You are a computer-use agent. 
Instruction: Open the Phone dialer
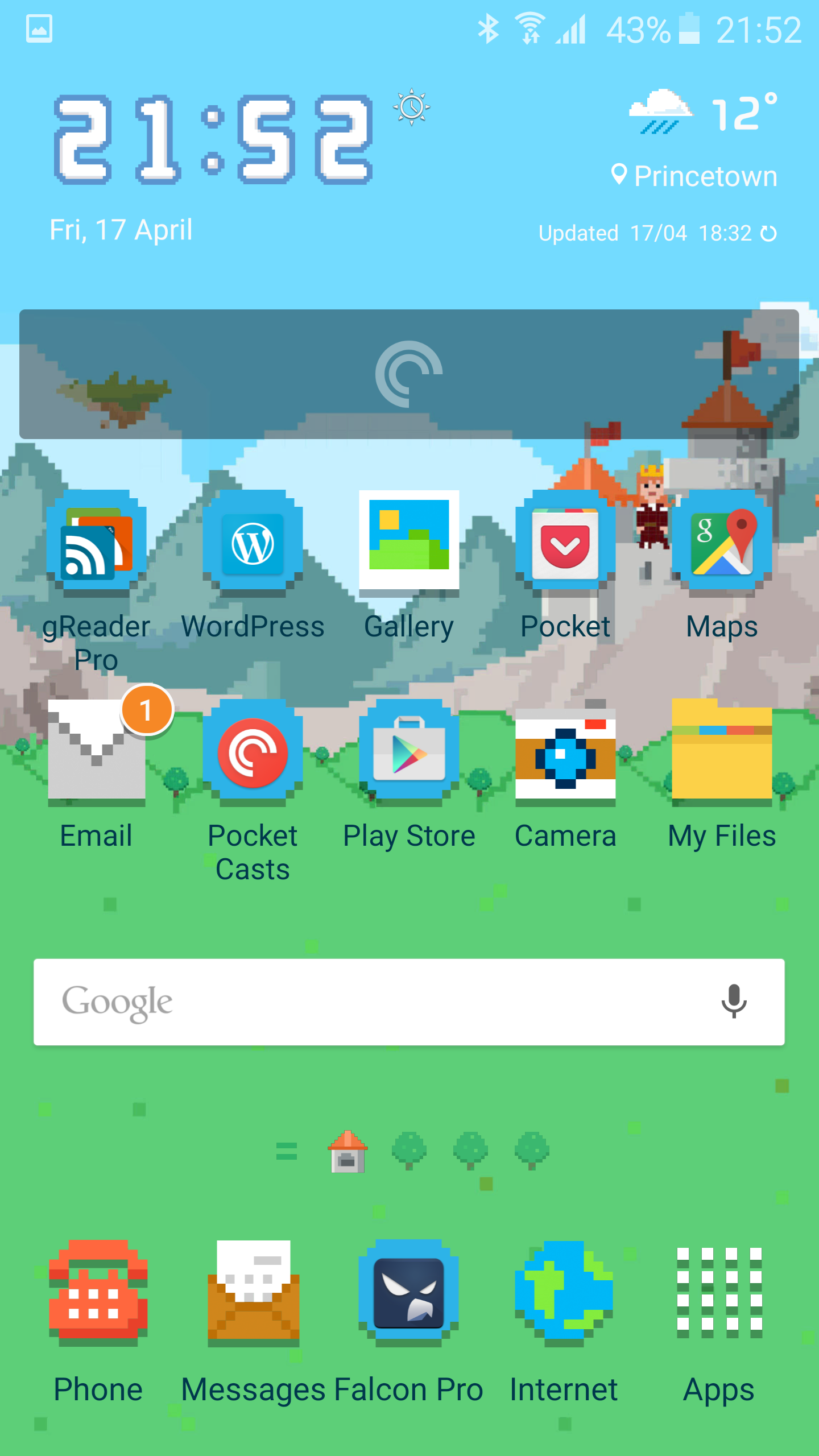tap(98, 1293)
